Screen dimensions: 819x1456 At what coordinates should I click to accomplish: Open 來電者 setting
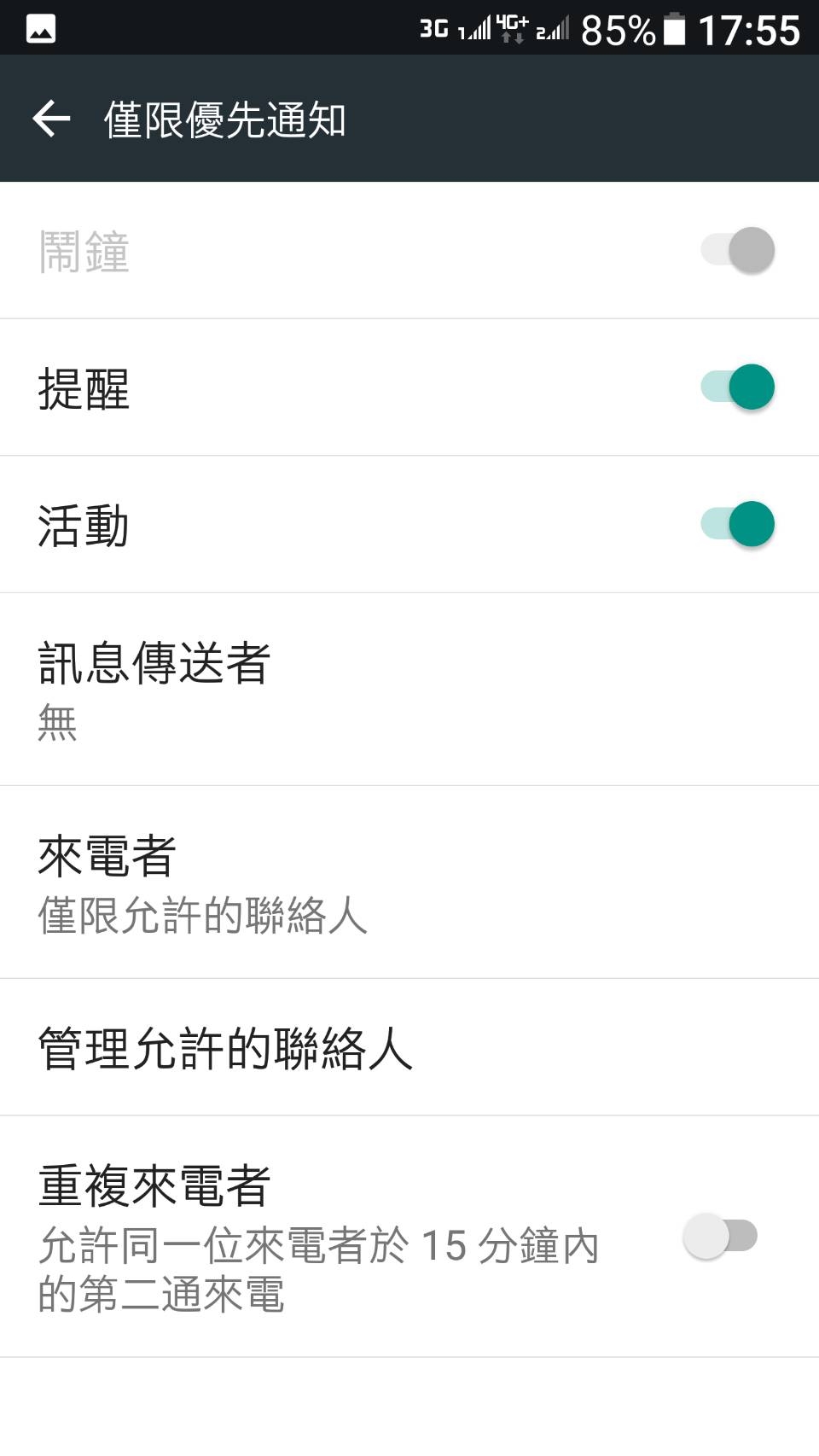(x=409, y=882)
